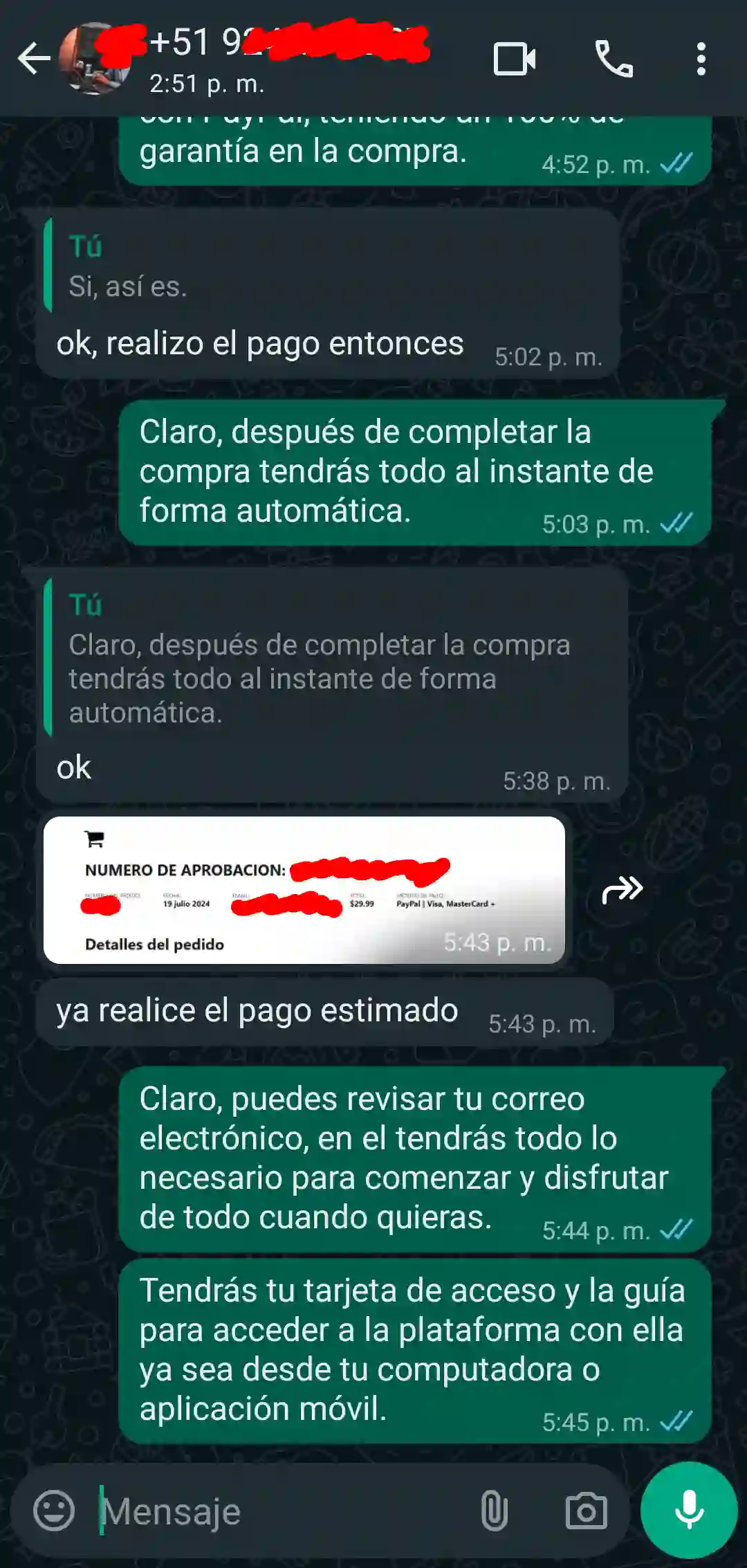Go back to the chat list
The image size is (747, 1568).
[33, 59]
